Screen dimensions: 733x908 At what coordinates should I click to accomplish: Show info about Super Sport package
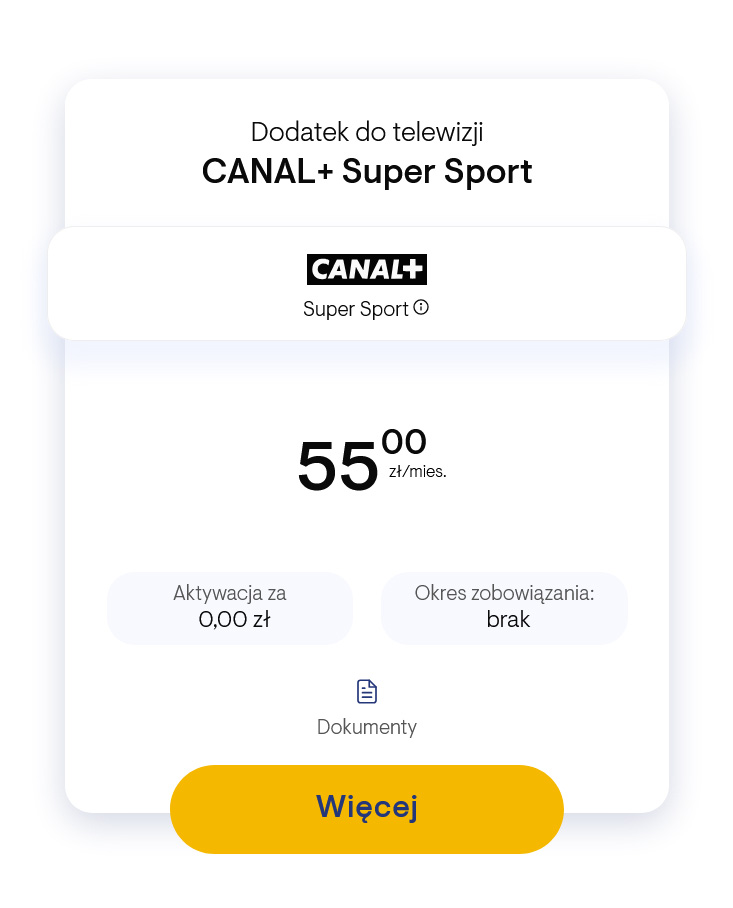click(x=421, y=308)
